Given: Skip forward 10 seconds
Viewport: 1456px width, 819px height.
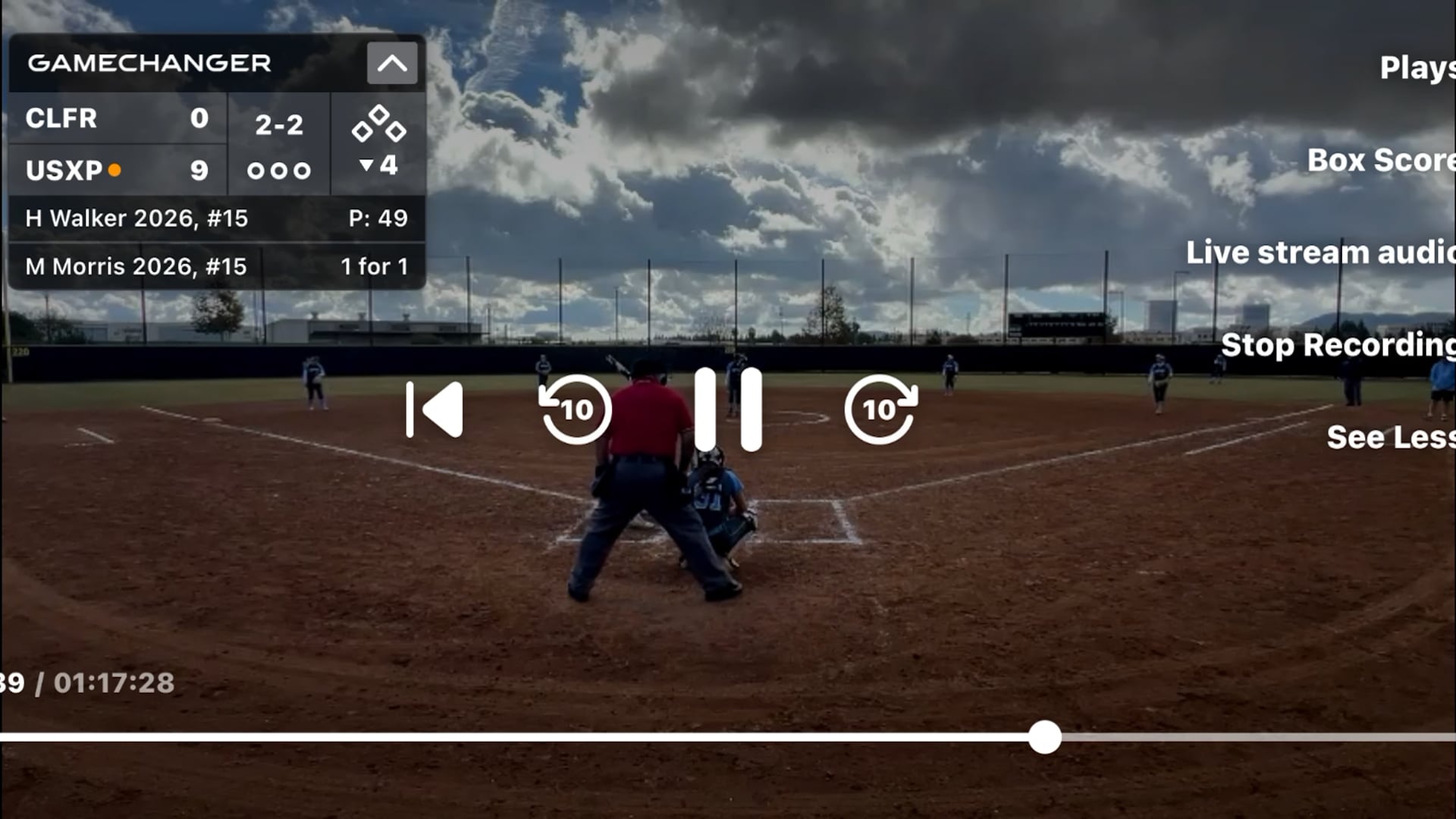Looking at the screenshot, I should 880,409.
